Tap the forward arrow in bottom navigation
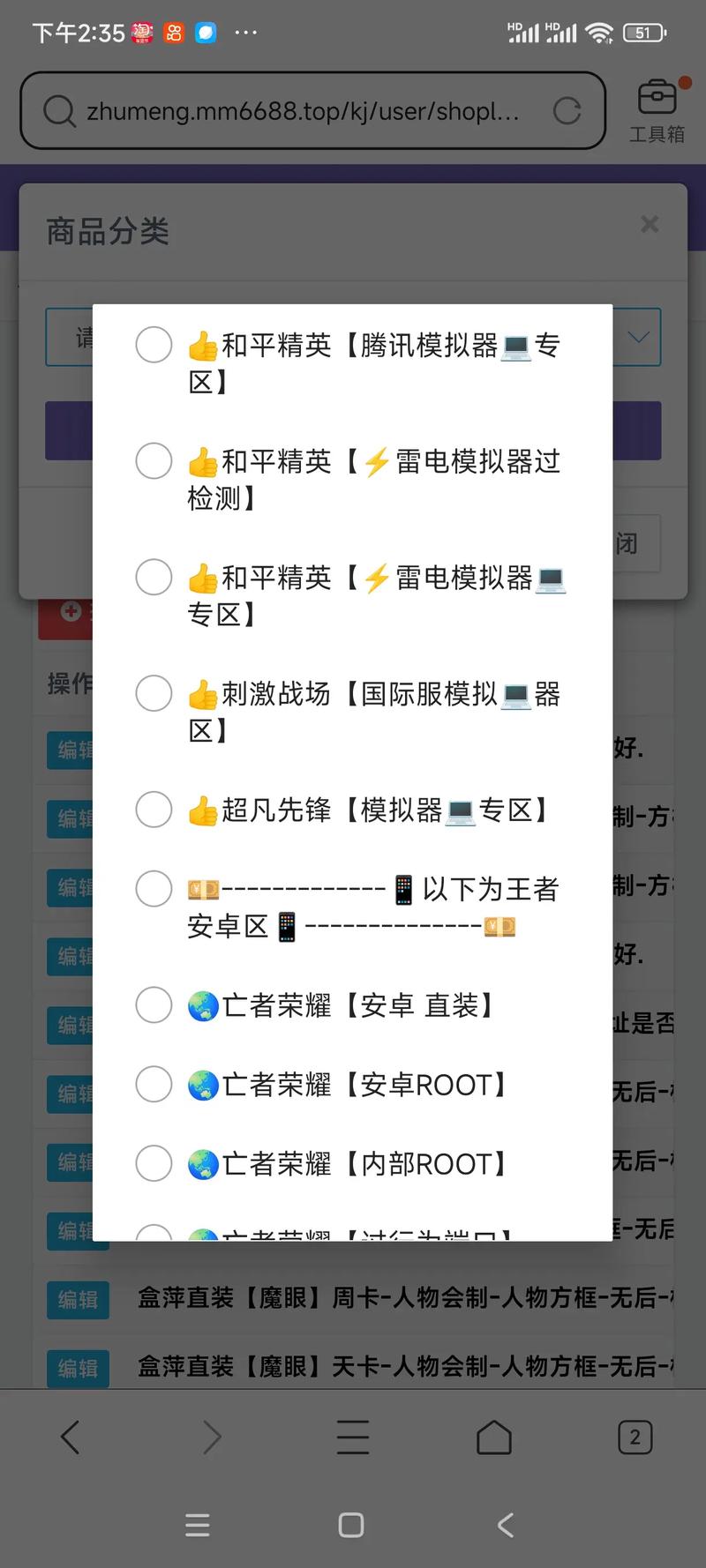The width and height of the screenshot is (706, 1568). click(x=212, y=1437)
